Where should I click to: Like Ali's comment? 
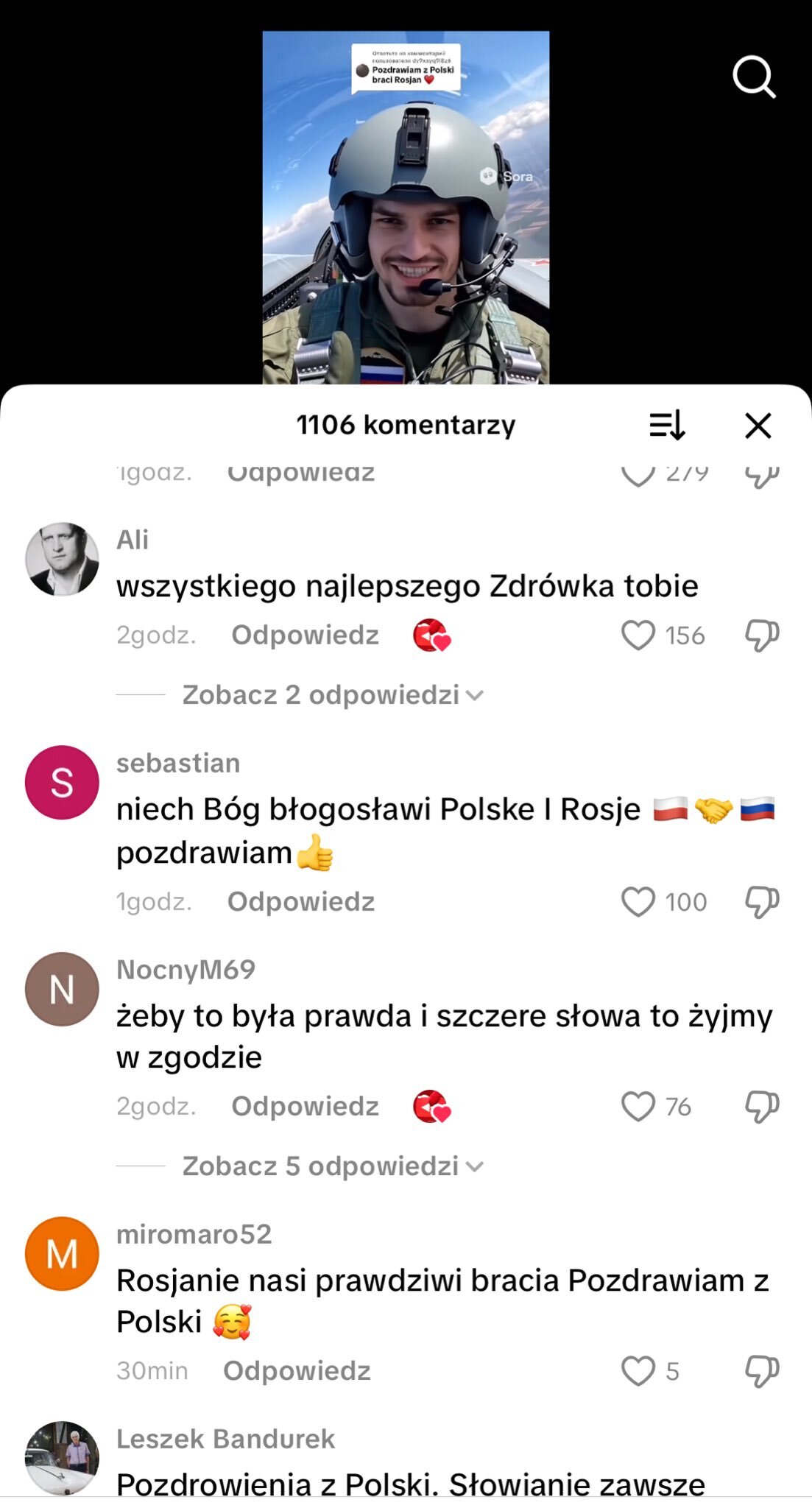click(638, 635)
